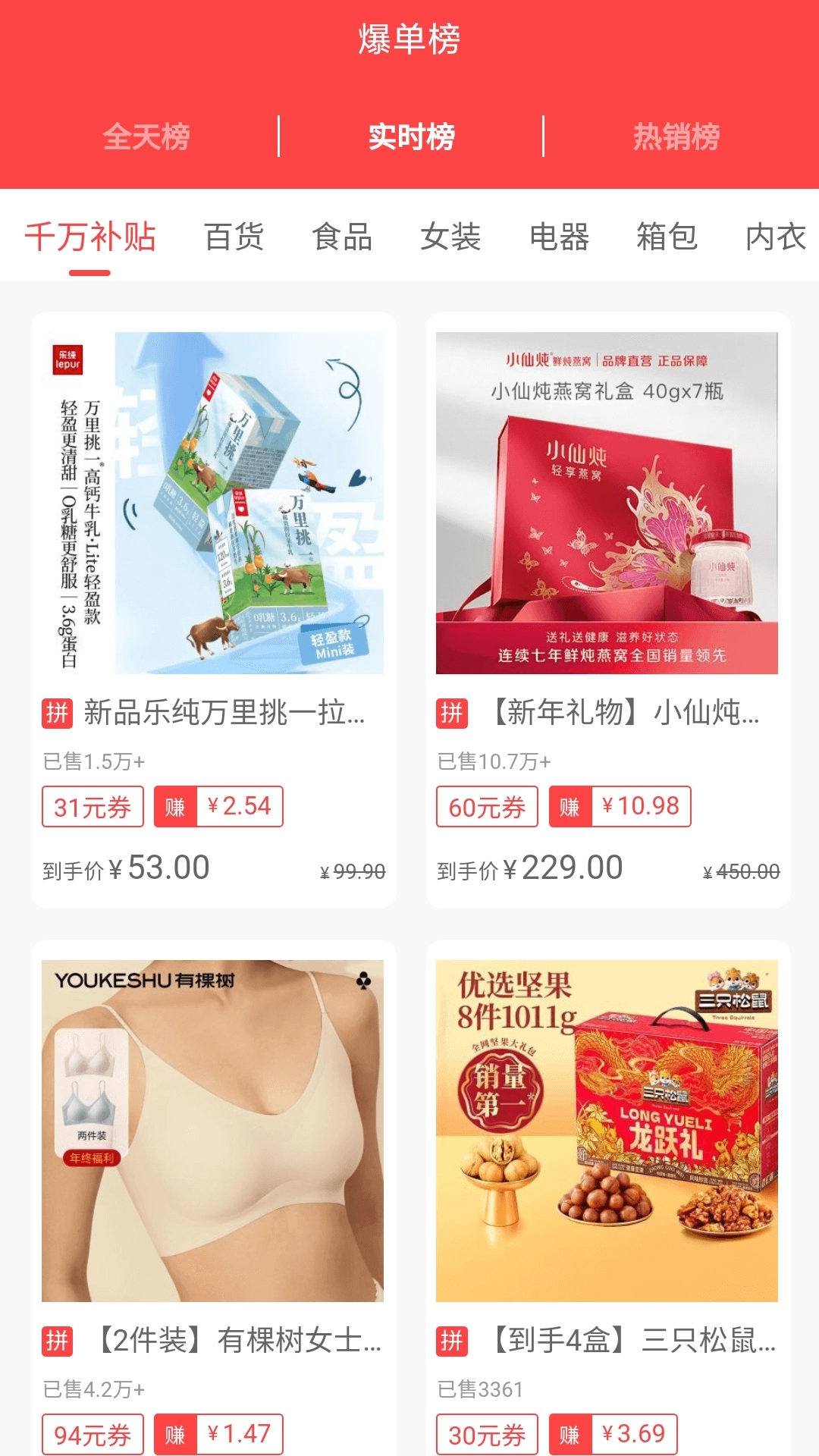Switch to 女装 category
Image resolution: width=819 pixels, height=1456 pixels.
(450, 237)
